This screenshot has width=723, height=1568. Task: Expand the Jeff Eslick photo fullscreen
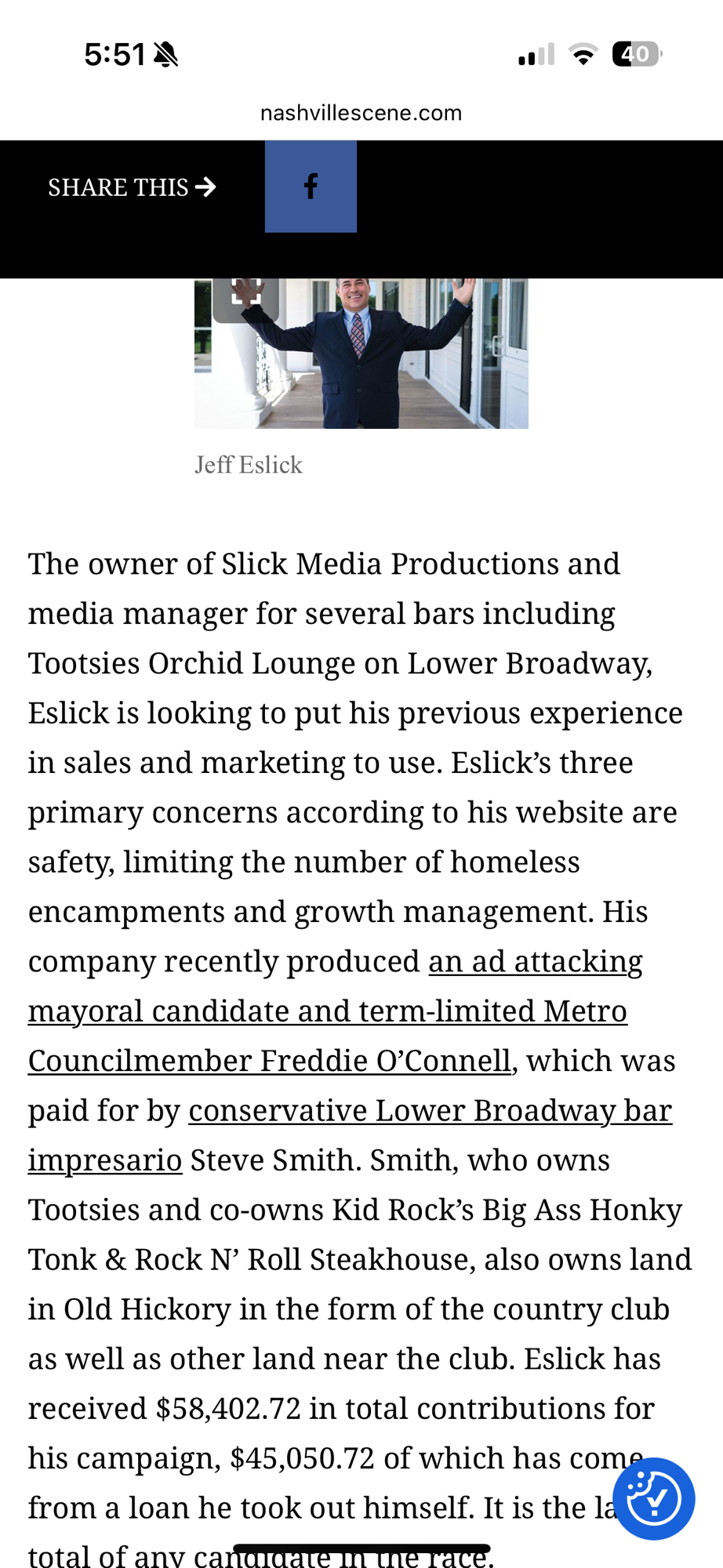[x=245, y=298]
